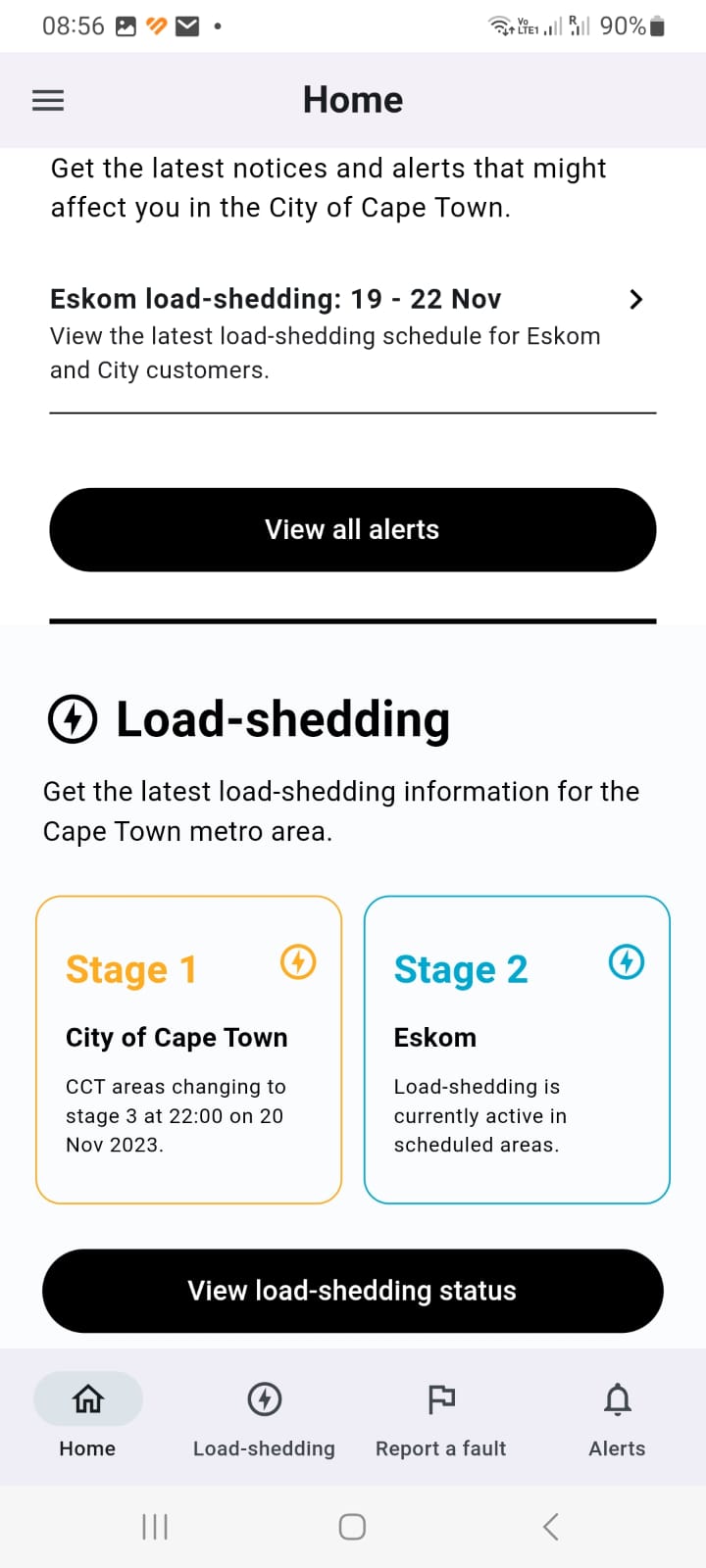This screenshot has height=1568, width=706.
Task: Open the Eskom load-shedding 19 - 22 Nov notice
Action: (353, 334)
